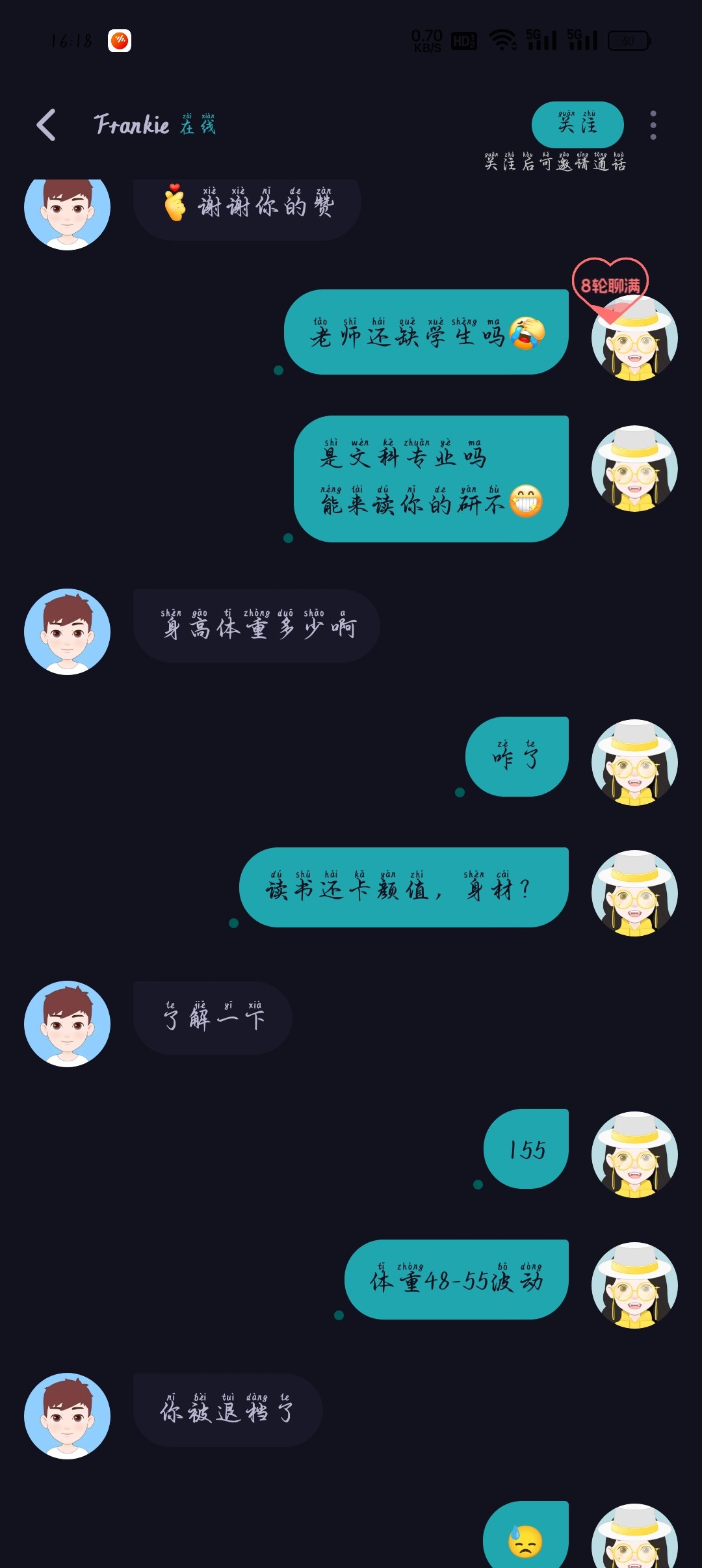This screenshot has height=1568, width=702.
Task: Tap Frankie's avatar next to 你被退档了
Action: [x=67, y=1416]
